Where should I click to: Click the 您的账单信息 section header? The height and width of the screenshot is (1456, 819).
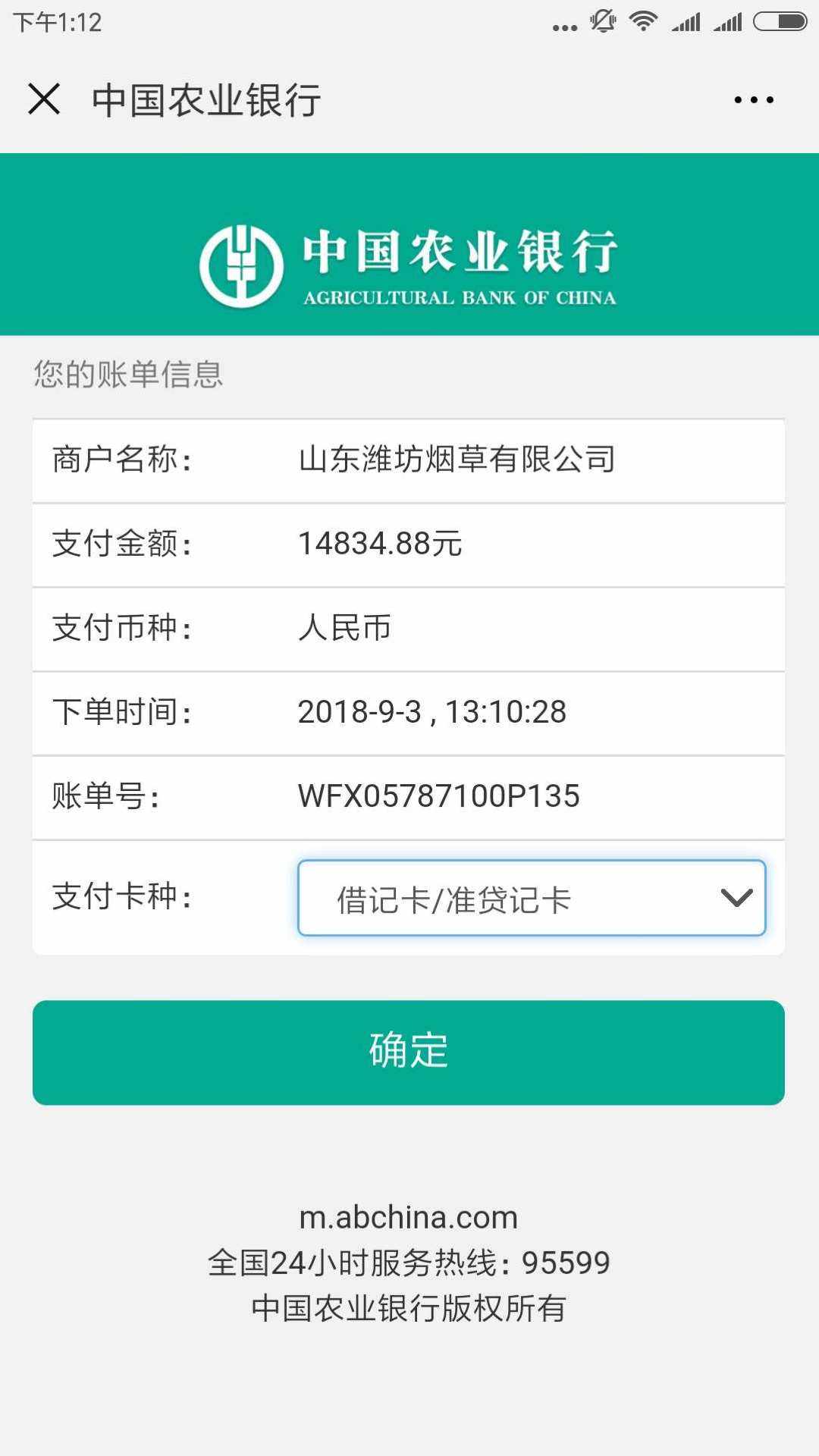[126, 370]
